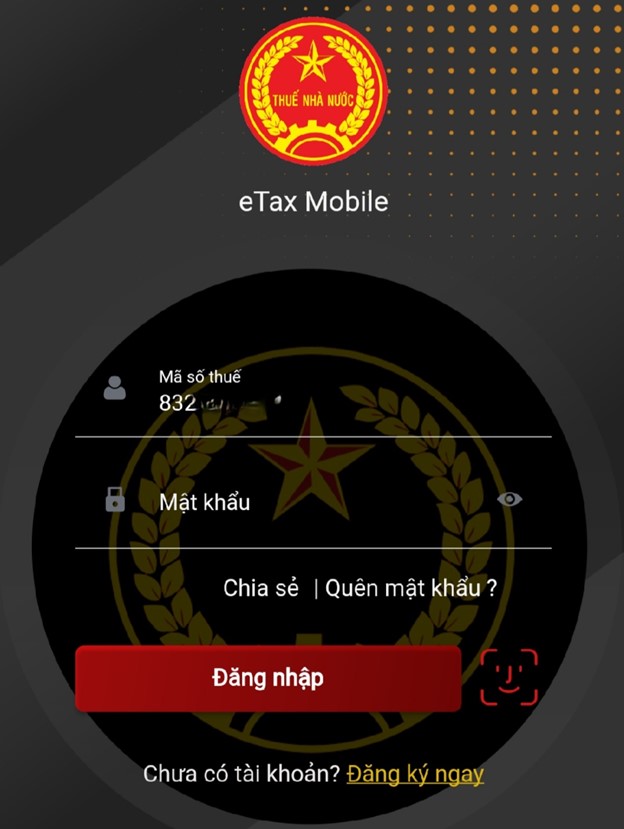
Task: Log in with Face ID icon
Action: pos(509,678)
